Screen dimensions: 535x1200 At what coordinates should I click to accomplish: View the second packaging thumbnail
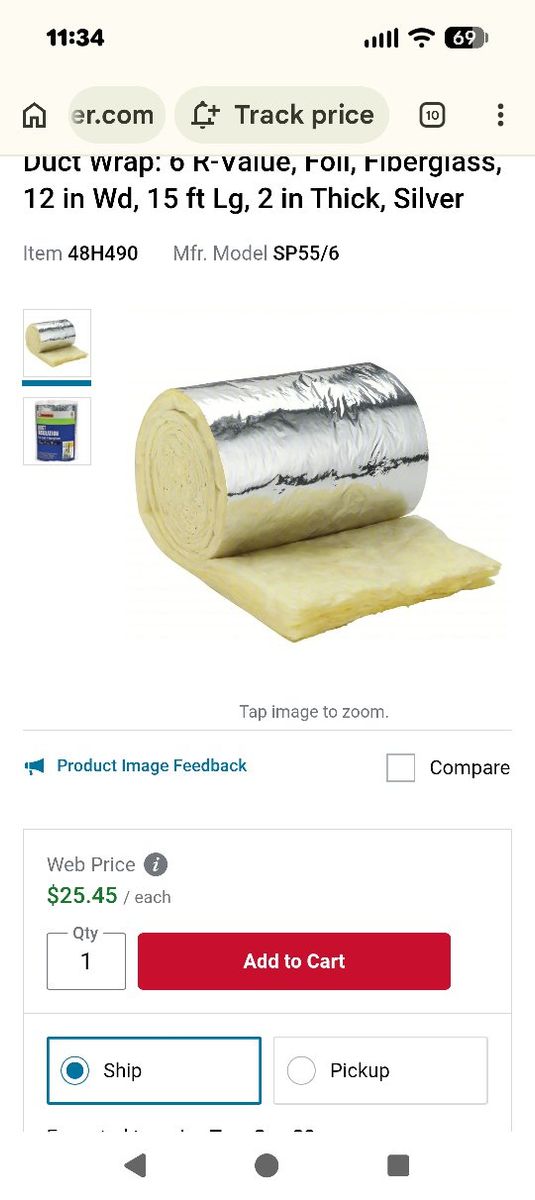coord(57,431)
